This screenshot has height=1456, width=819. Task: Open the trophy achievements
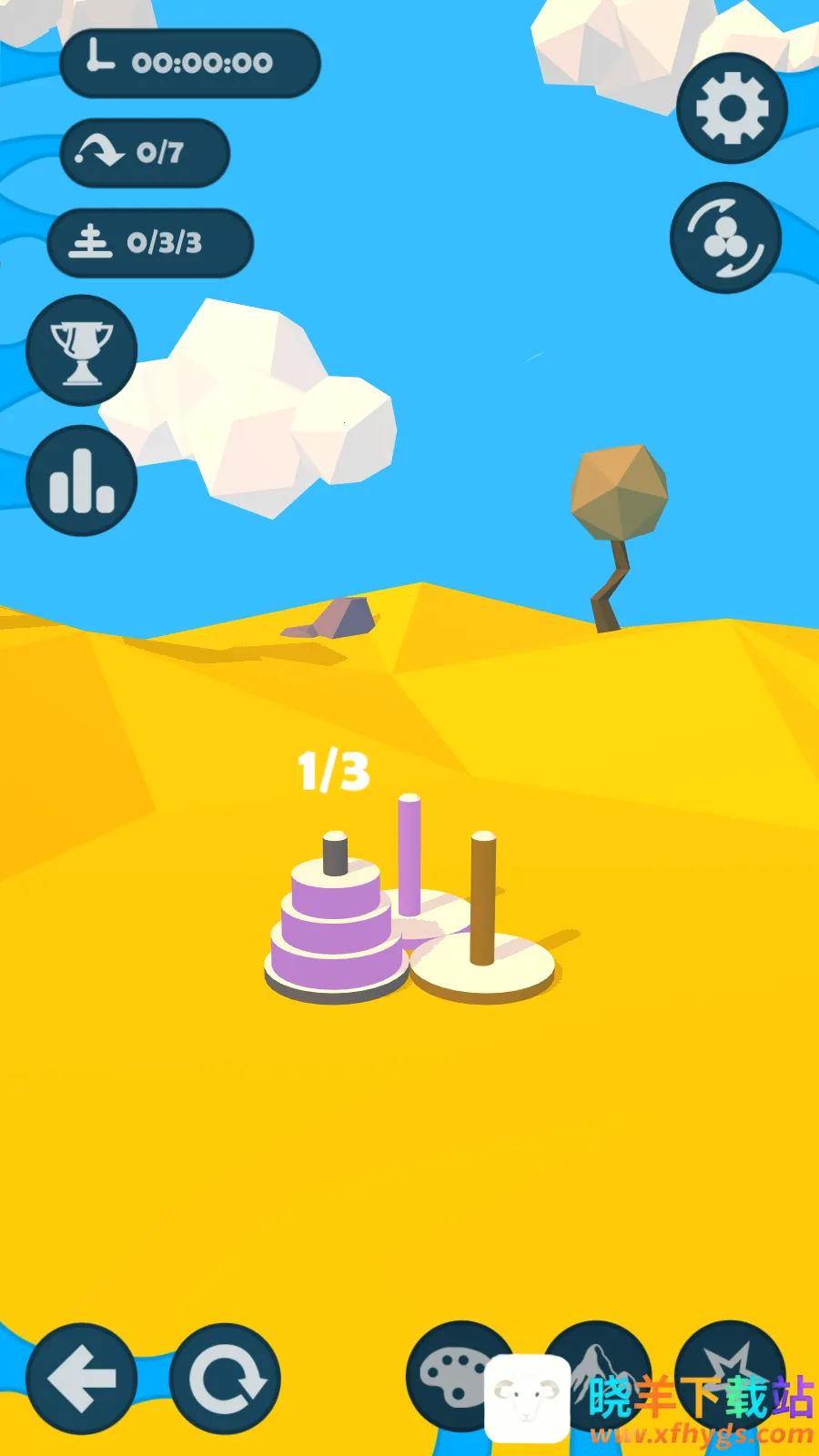82,350
